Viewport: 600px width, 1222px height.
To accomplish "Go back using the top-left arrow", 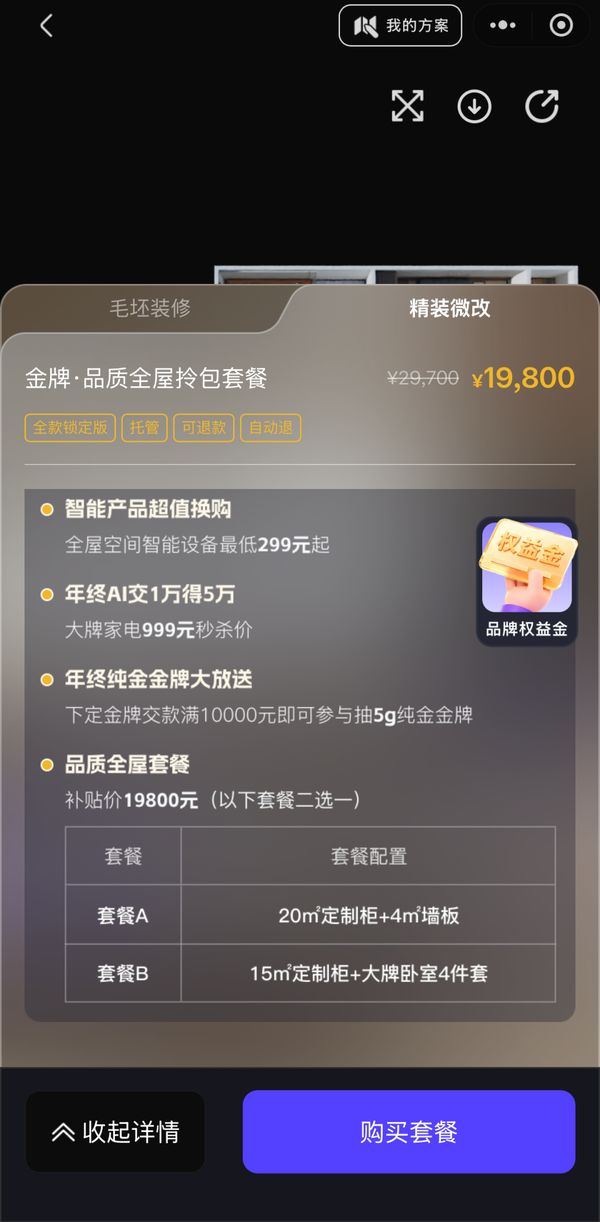I will [x=46, y=27].
